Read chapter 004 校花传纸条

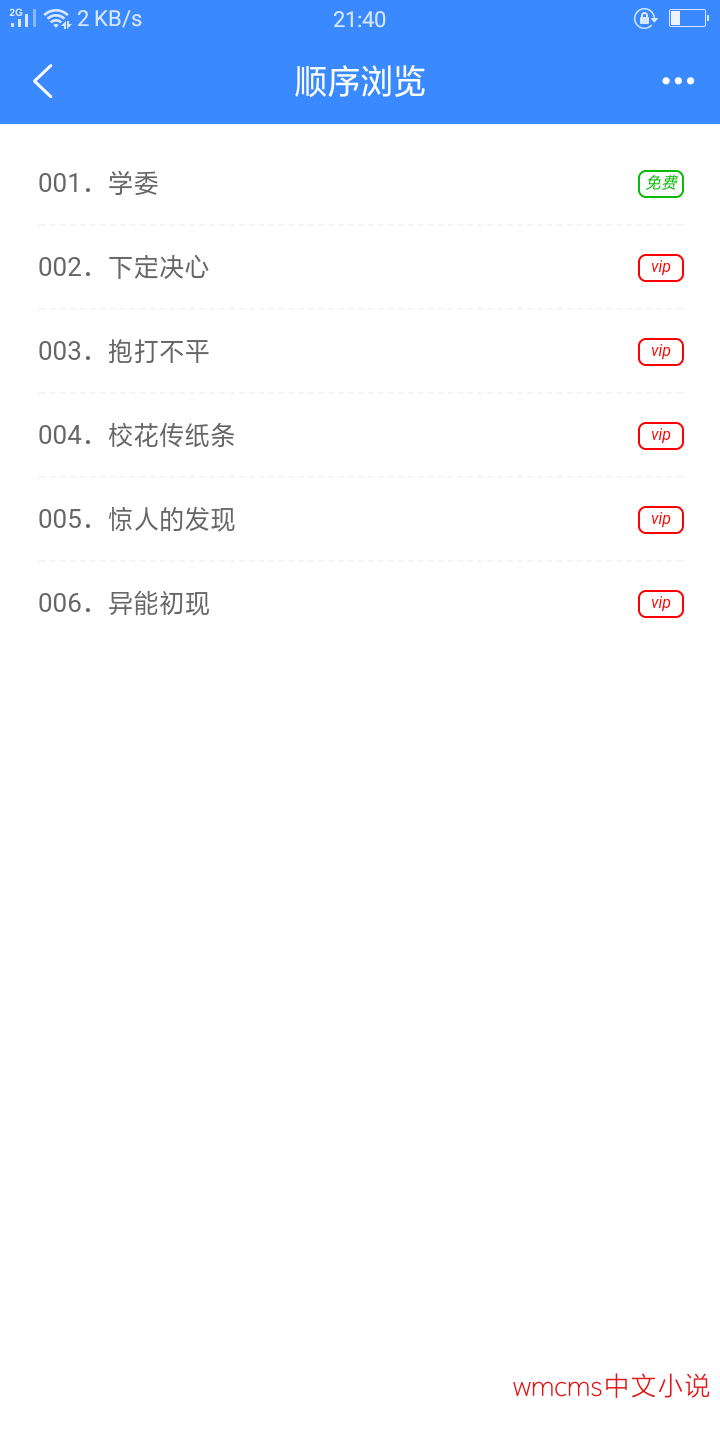click(x=361, y=436)
